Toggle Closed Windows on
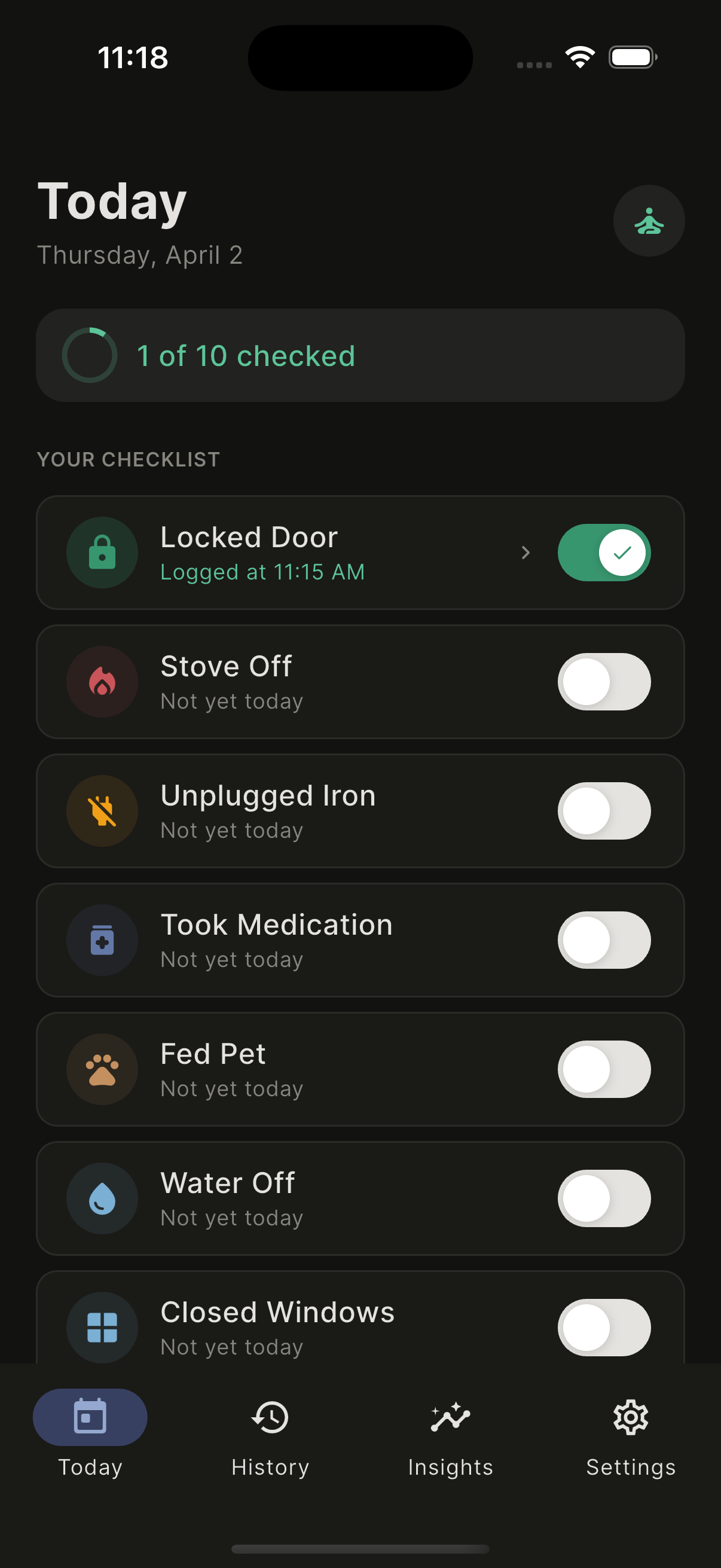Image resolution: width=721 pixels, height=1568 pixels. point(604,1327)
